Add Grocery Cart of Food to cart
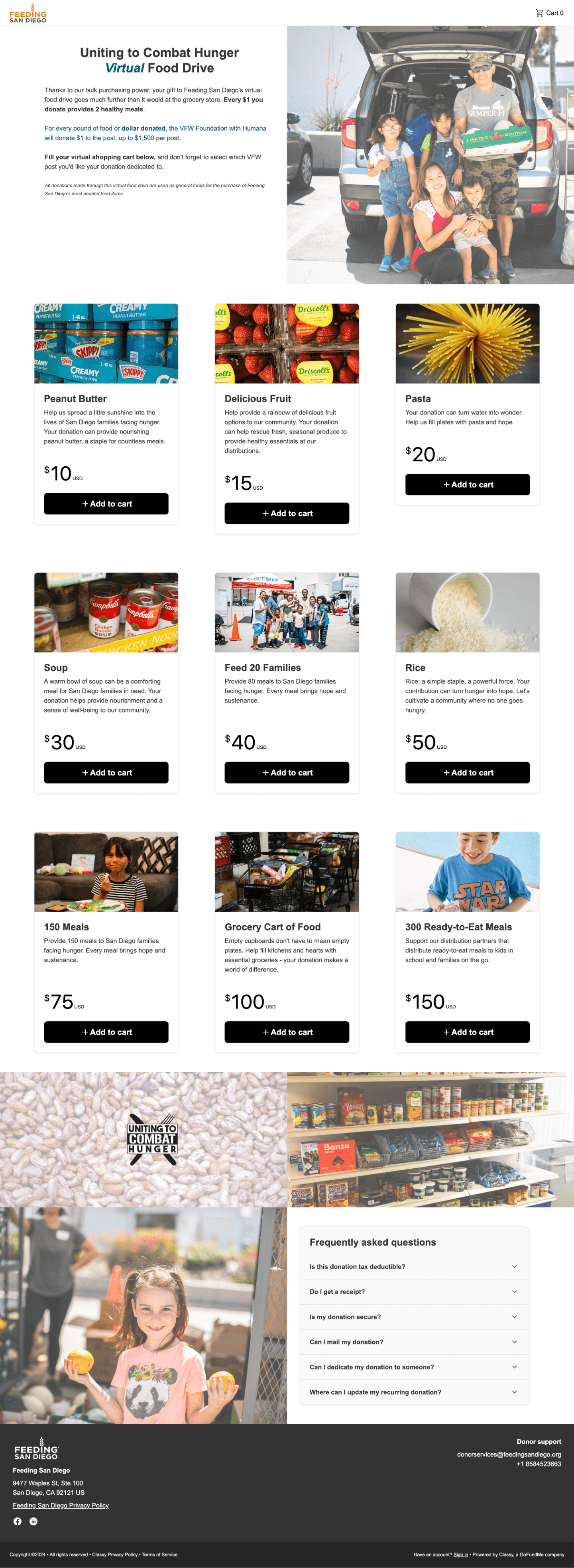 pyautogui.click(x=287, y=1032)
